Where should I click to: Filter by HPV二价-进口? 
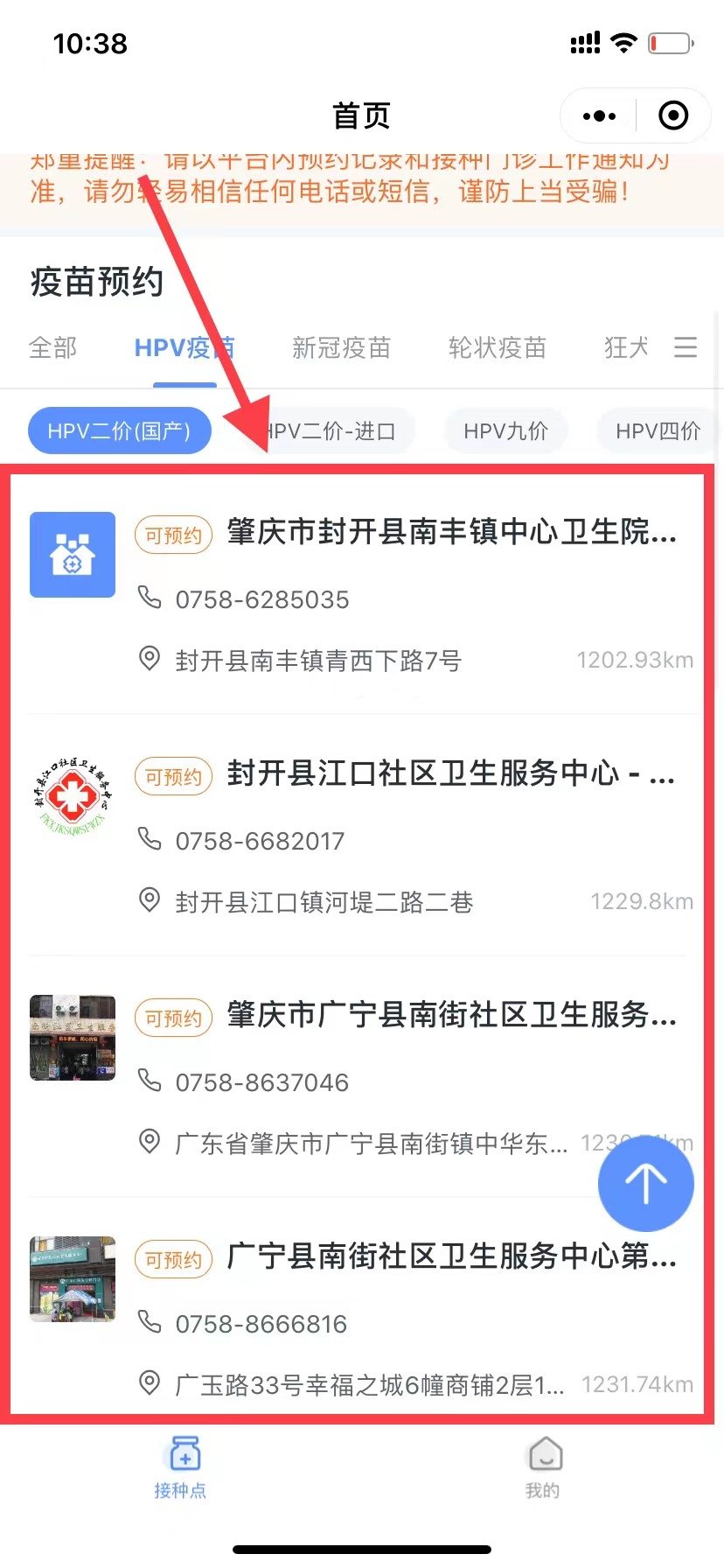(x=332, y=430)
